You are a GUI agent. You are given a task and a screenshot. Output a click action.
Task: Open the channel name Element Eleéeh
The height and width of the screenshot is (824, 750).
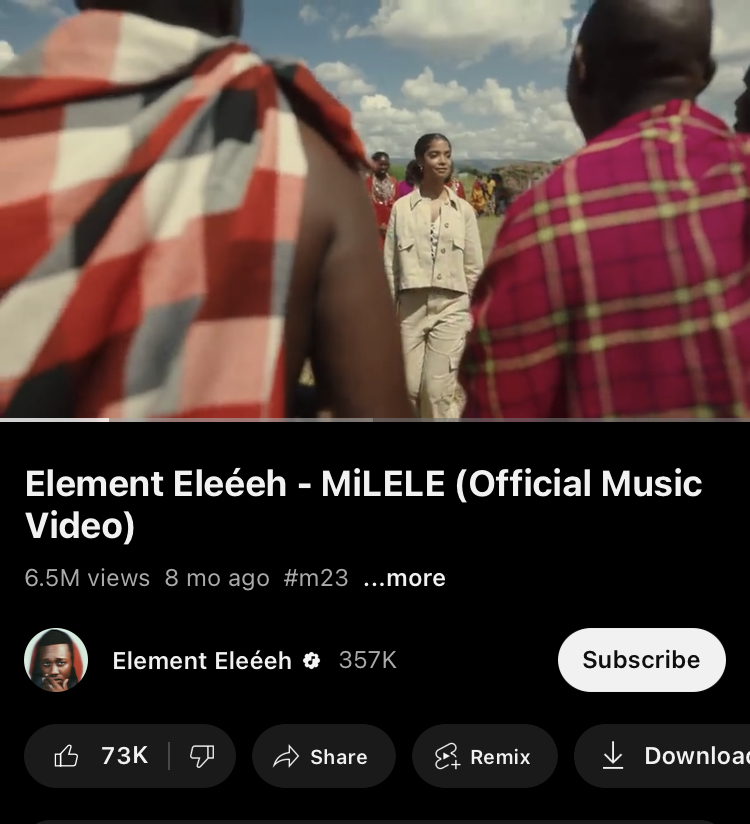pyautogui.click(x=201, y=661)
